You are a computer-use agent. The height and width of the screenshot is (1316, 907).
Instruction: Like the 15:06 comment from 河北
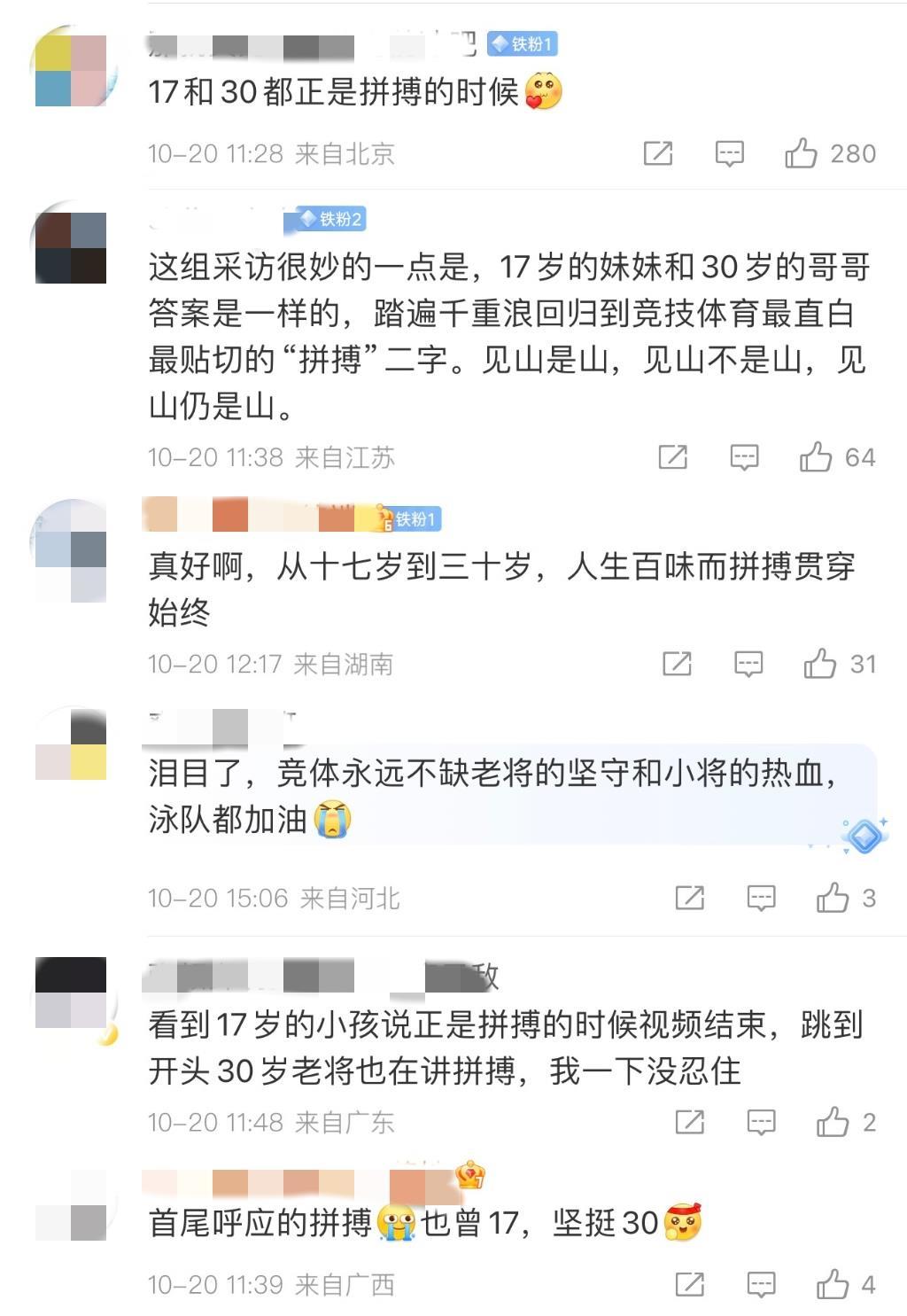coord(833,898)
